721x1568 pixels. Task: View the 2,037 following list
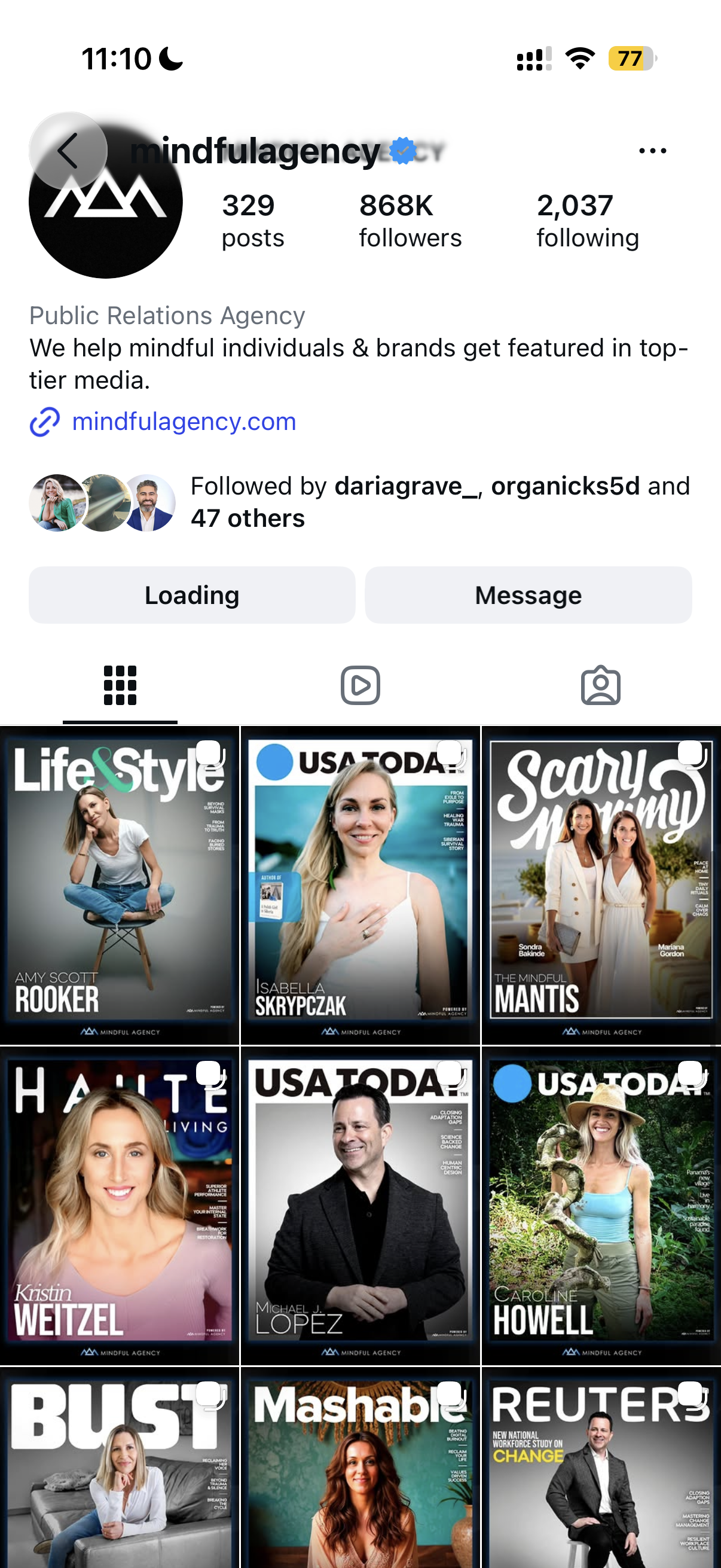[587, 220]
